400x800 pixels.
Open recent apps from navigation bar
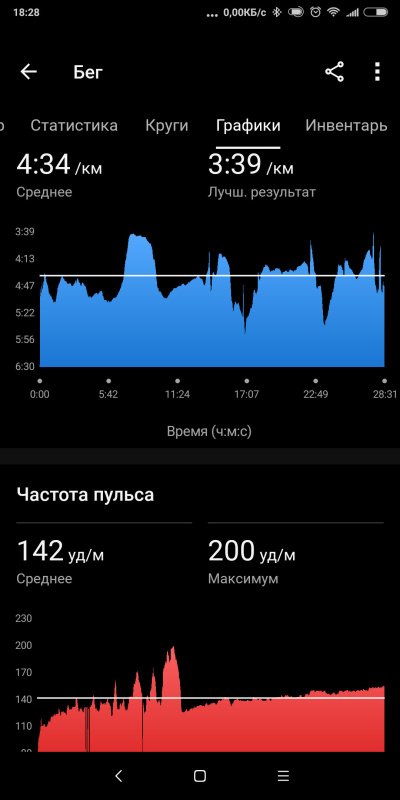coord(283,776)
